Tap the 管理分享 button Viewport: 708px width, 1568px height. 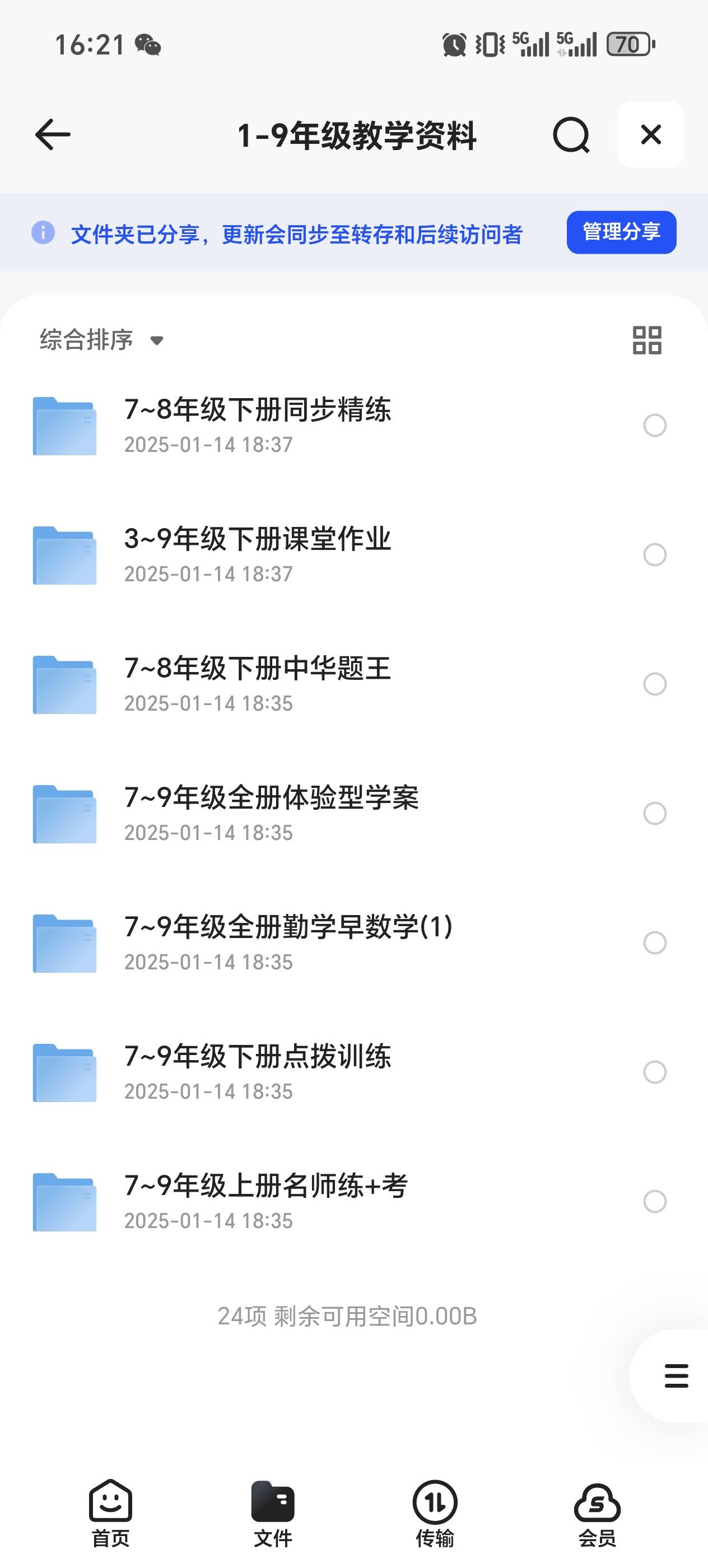tap(622, 232)
